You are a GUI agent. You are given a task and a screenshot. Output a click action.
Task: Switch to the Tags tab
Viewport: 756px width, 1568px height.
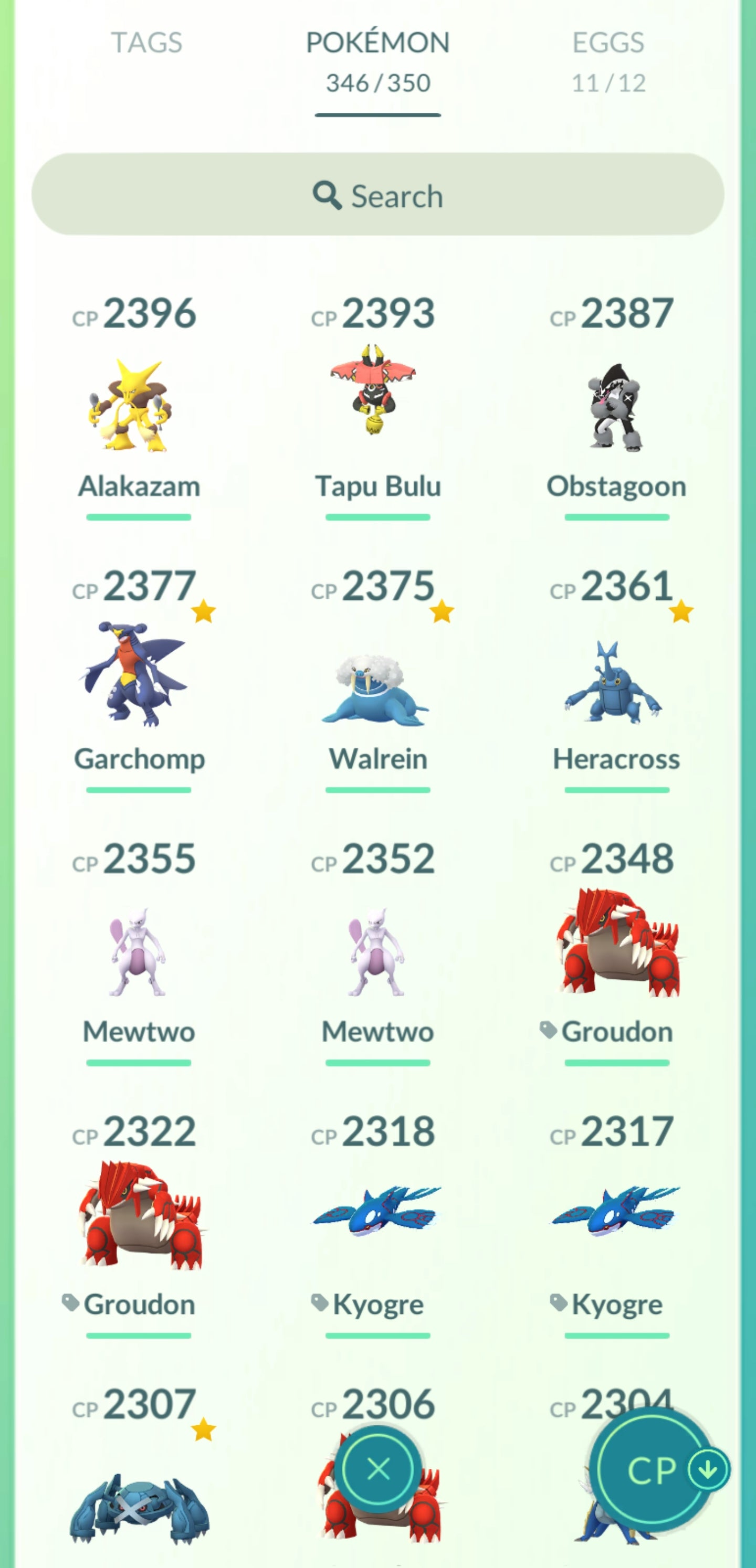point(146,43)
